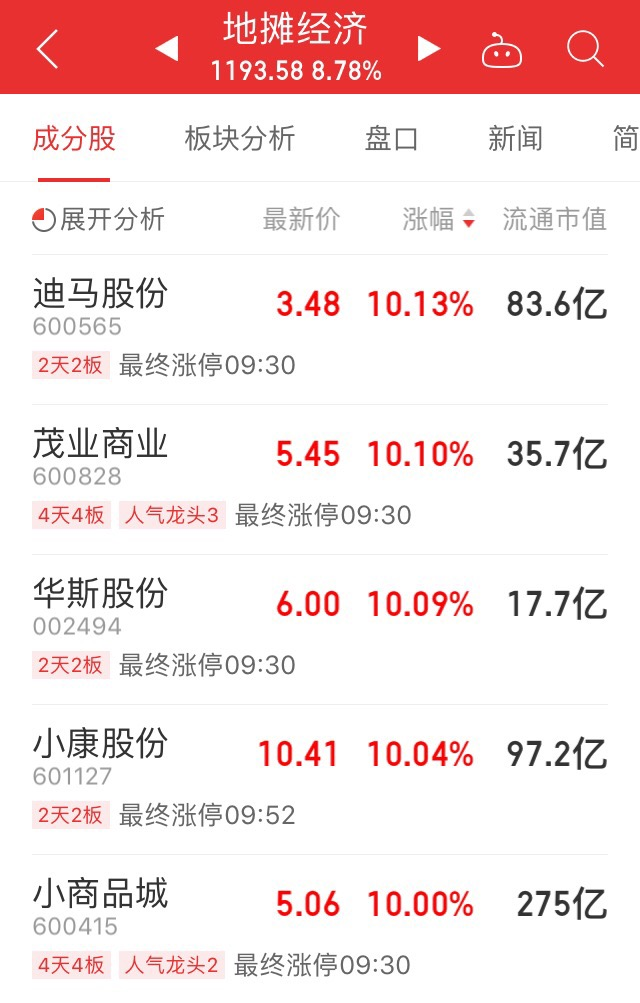Switch to the 新闻 tab
This screenshot has height=1003, width=640.
click(x=515, y=139)
